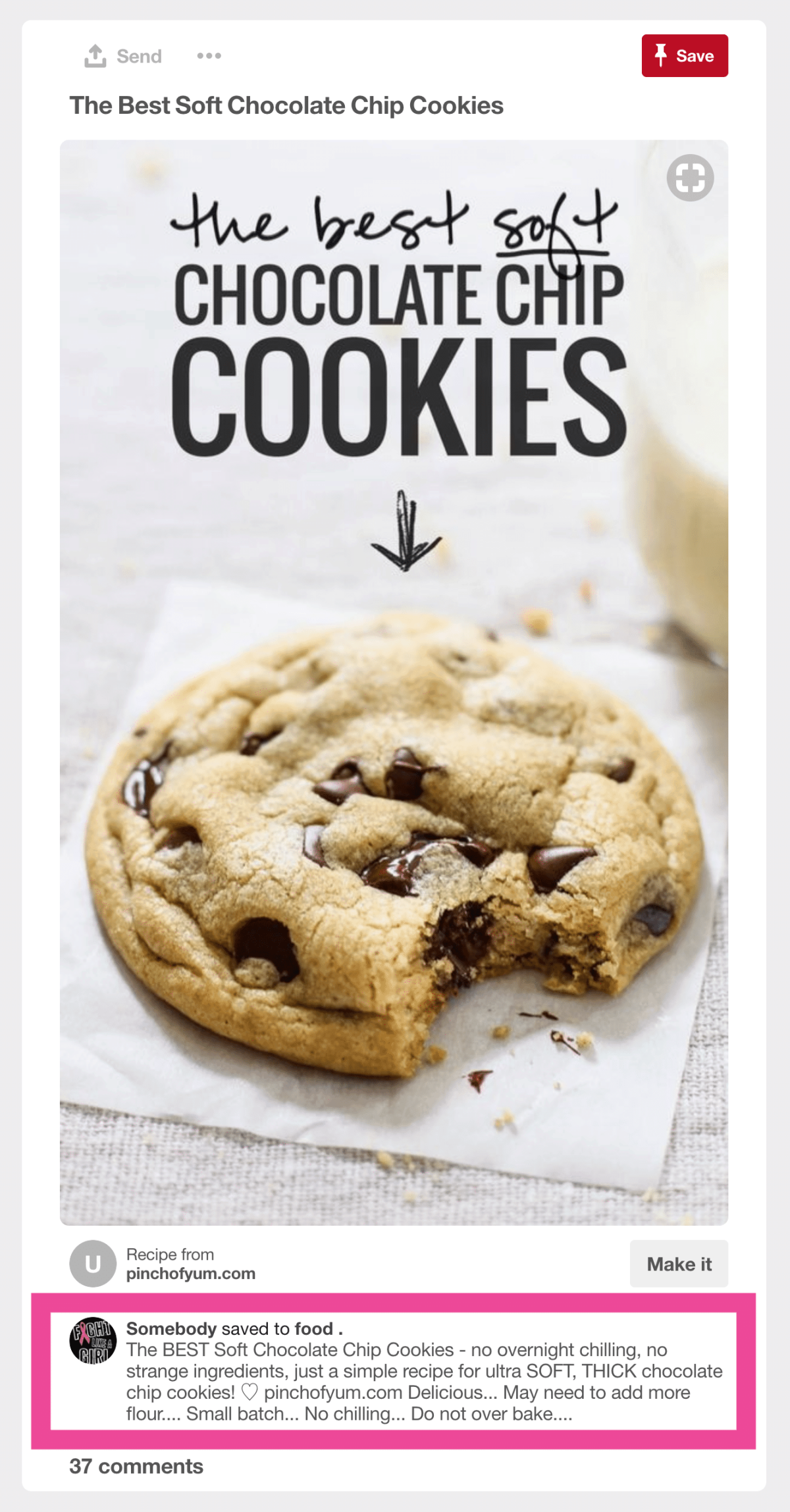
Task: Open the food board
Action: (x=313, y=1328)
